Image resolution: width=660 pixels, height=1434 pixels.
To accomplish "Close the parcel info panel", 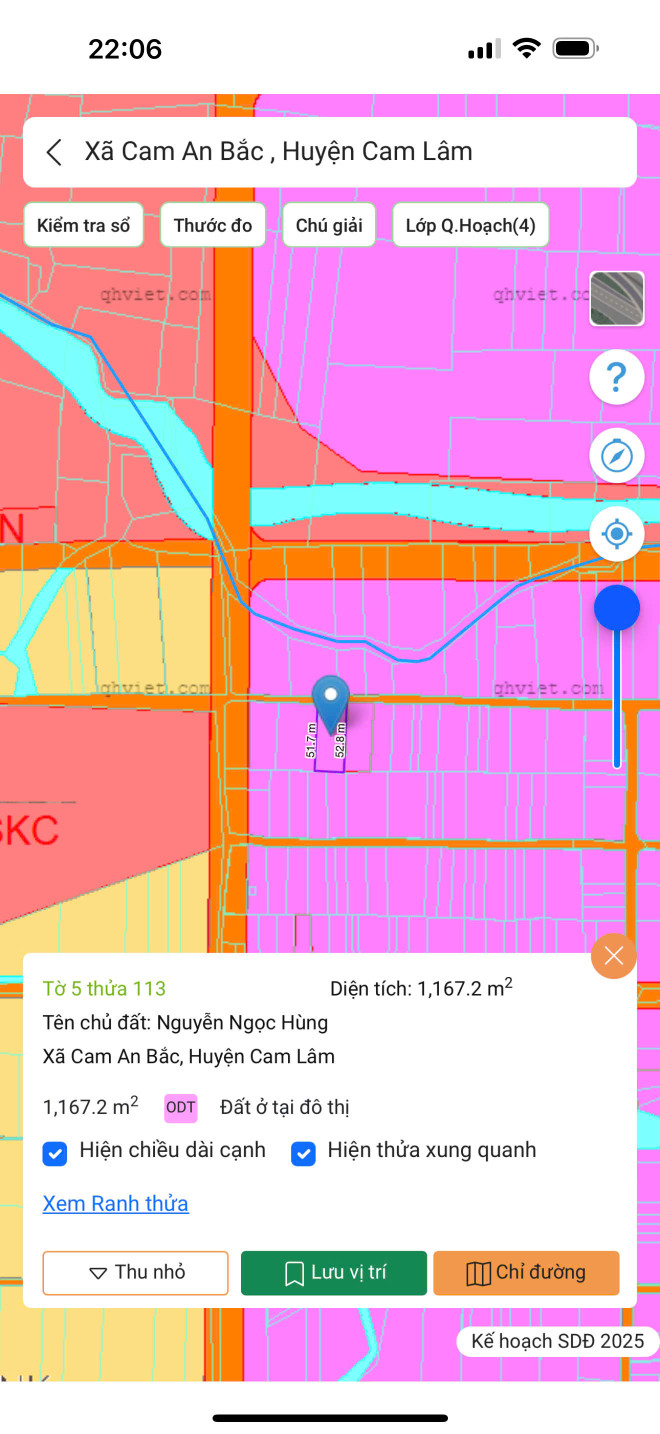I will click(x=614, y=957).
